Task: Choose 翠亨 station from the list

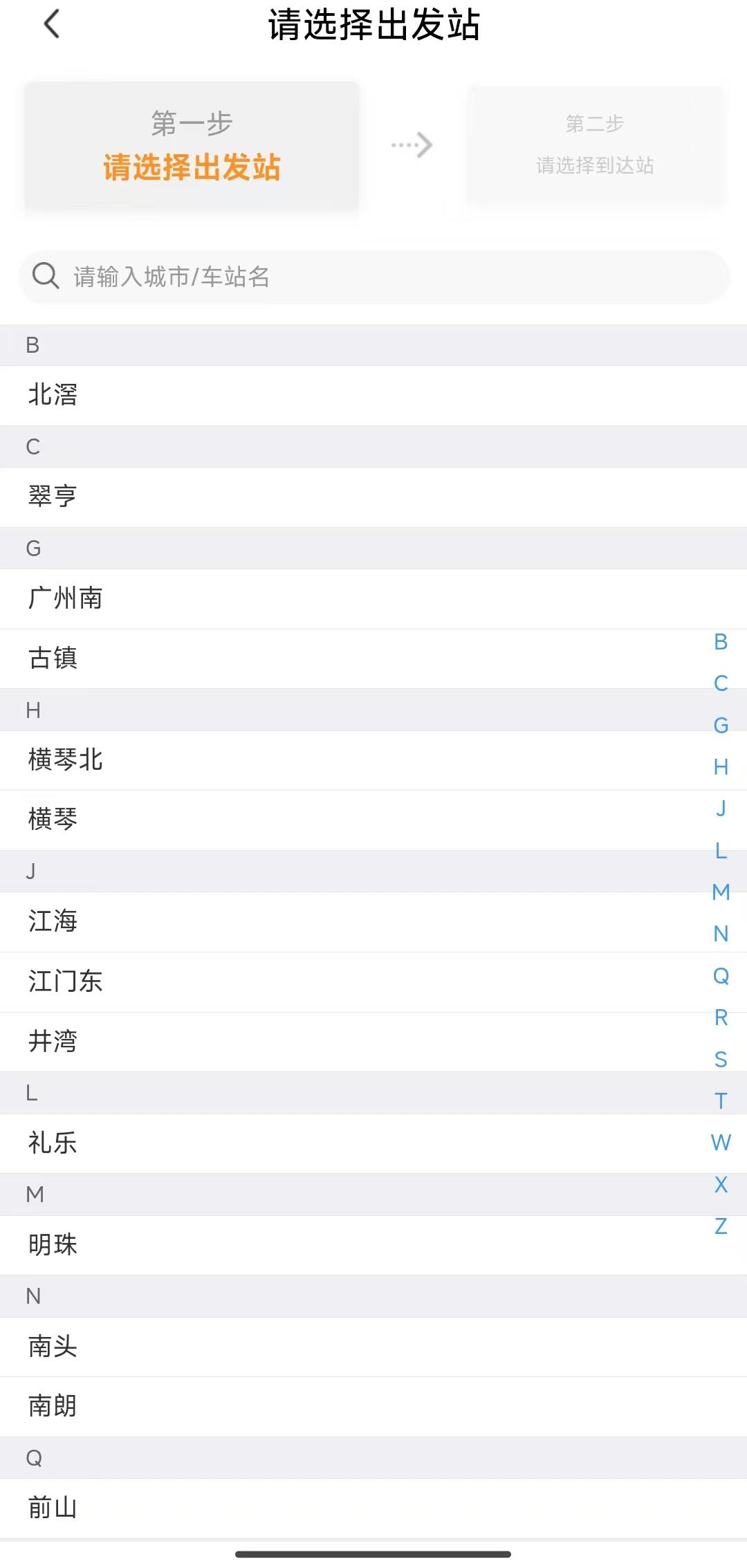Action: 53,497
